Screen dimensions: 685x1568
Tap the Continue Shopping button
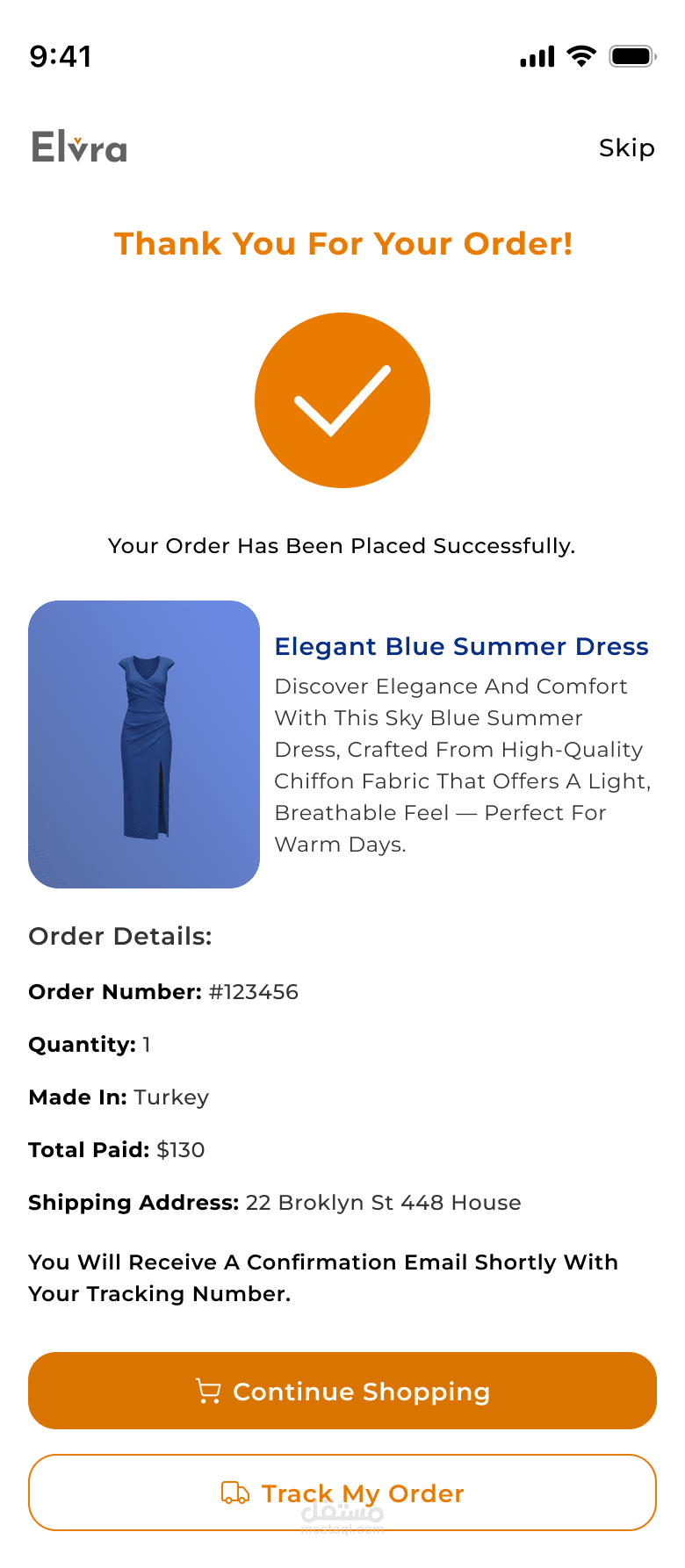[342, 1391]
